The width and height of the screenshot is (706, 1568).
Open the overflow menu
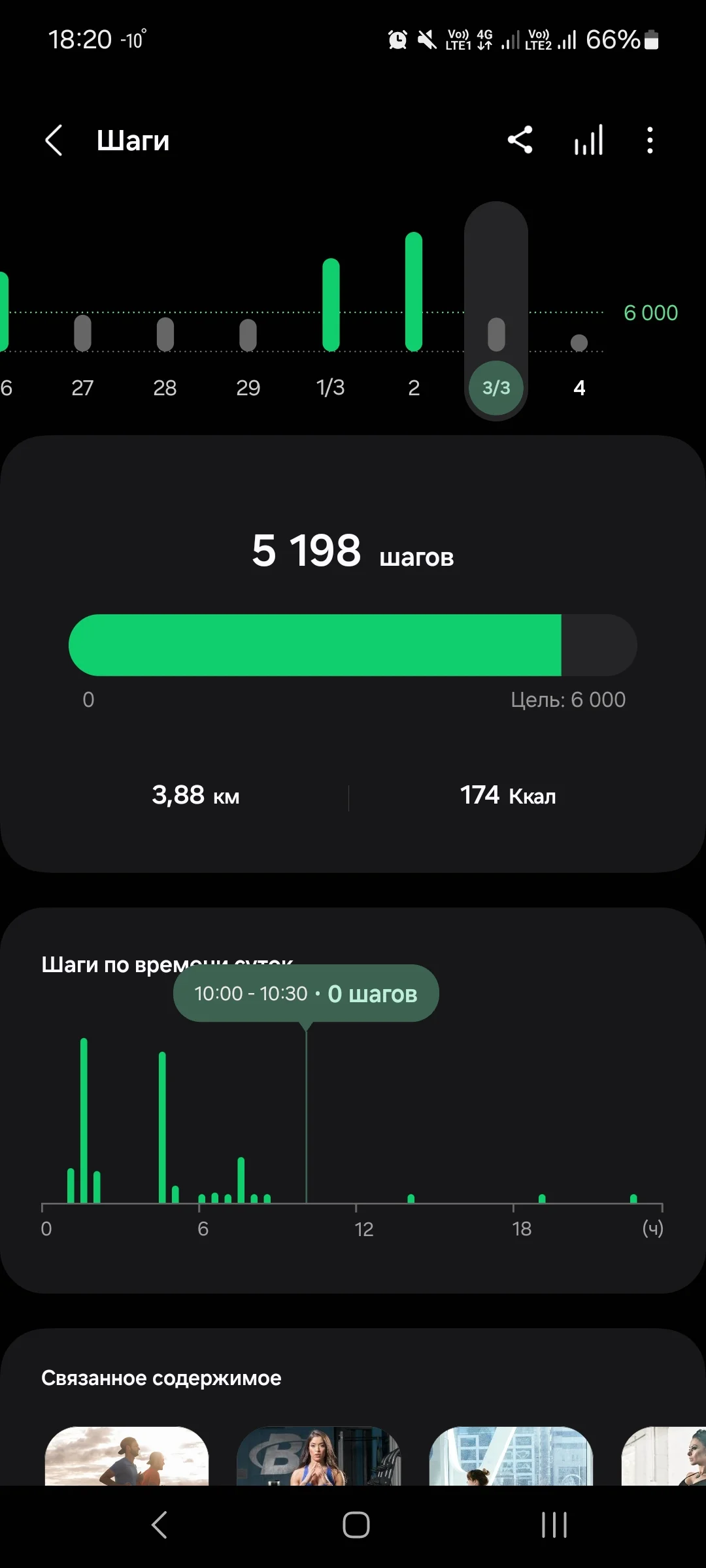click(x=649, y=140)
